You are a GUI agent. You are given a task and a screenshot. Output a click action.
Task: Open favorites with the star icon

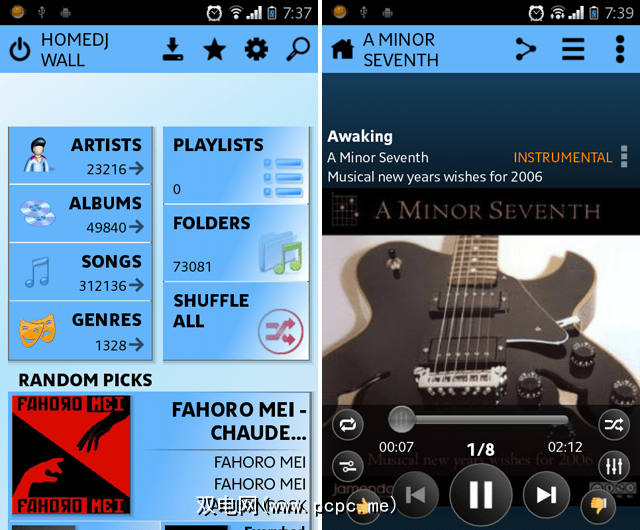pyautogui.click(x=214, y=50)
